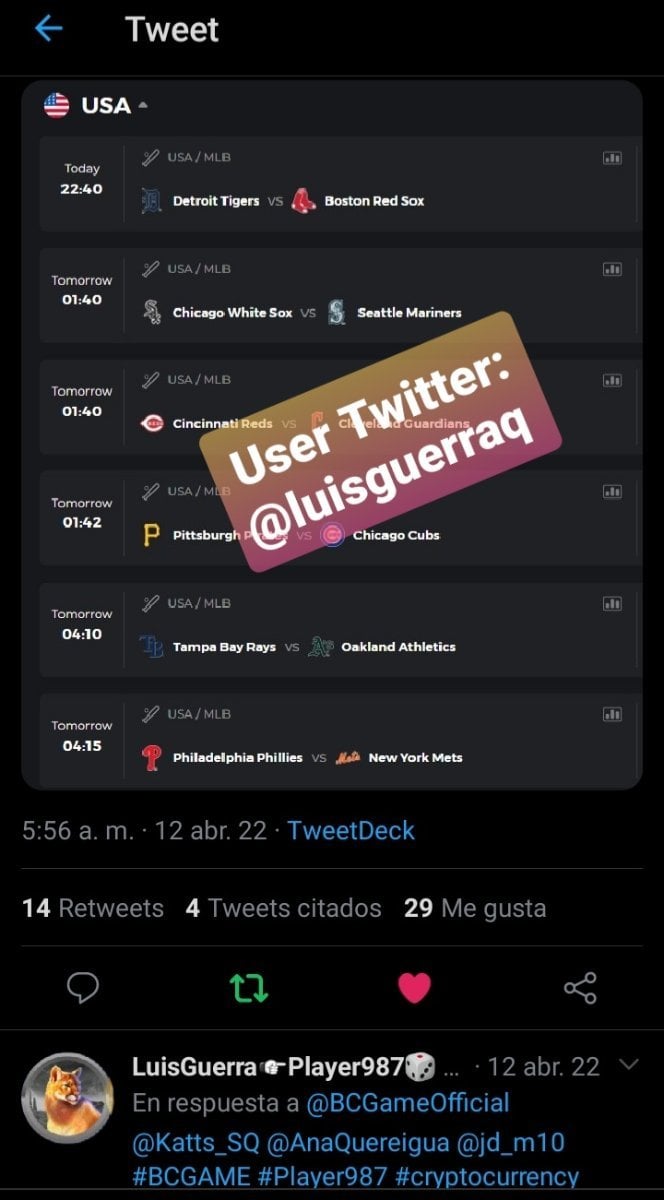View the 14 Retweets list
Image resolution: width=664 pixels, height=1200 pixels.
point(93,908)
